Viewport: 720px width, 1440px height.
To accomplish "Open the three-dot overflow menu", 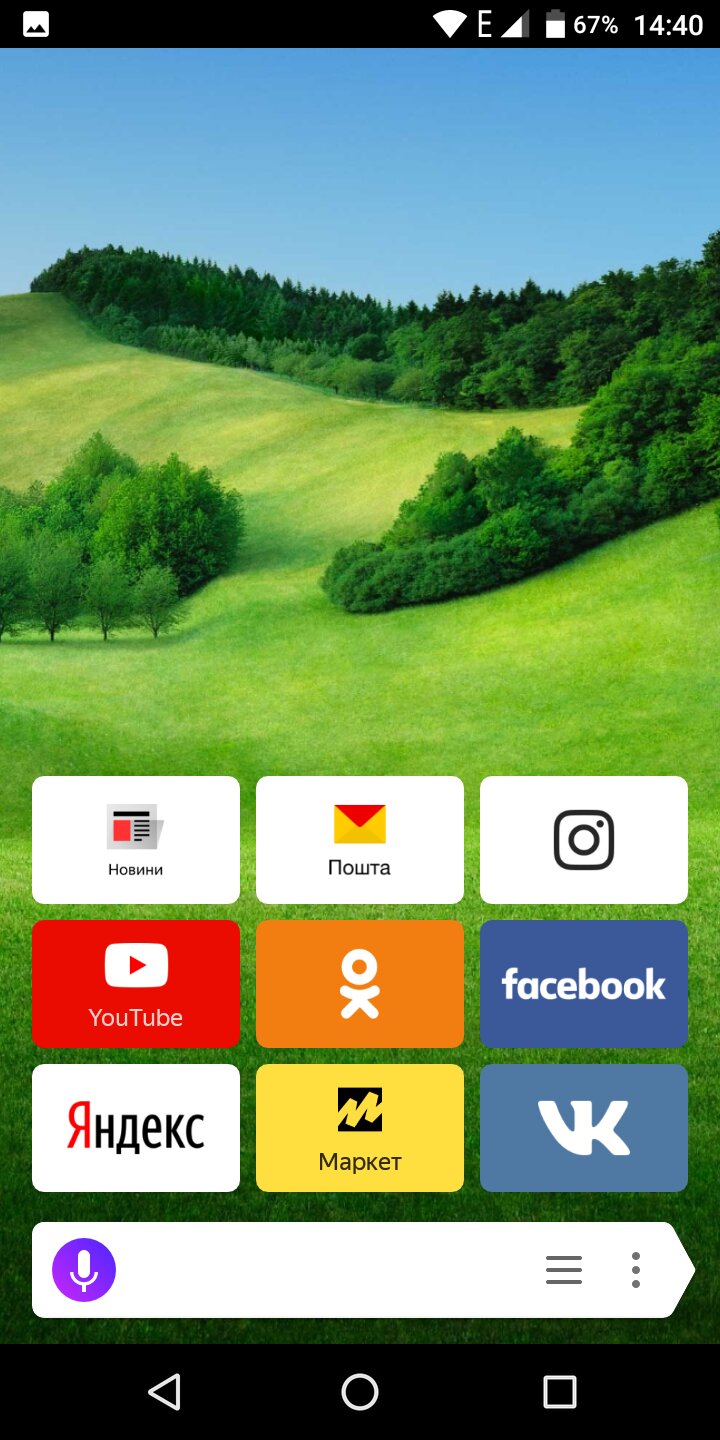I will [635, 1270].
